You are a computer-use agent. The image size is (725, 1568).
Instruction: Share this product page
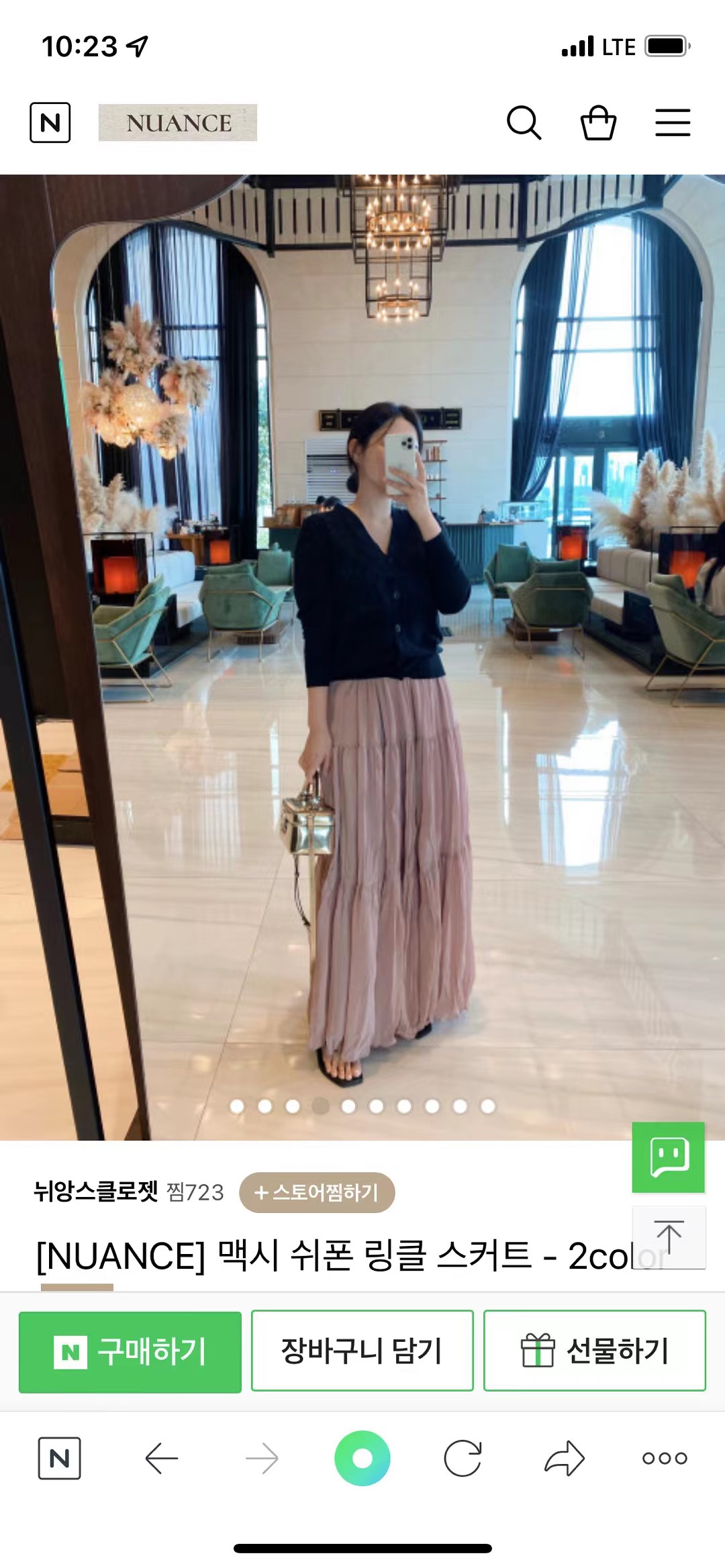[x=565, y=1458]
